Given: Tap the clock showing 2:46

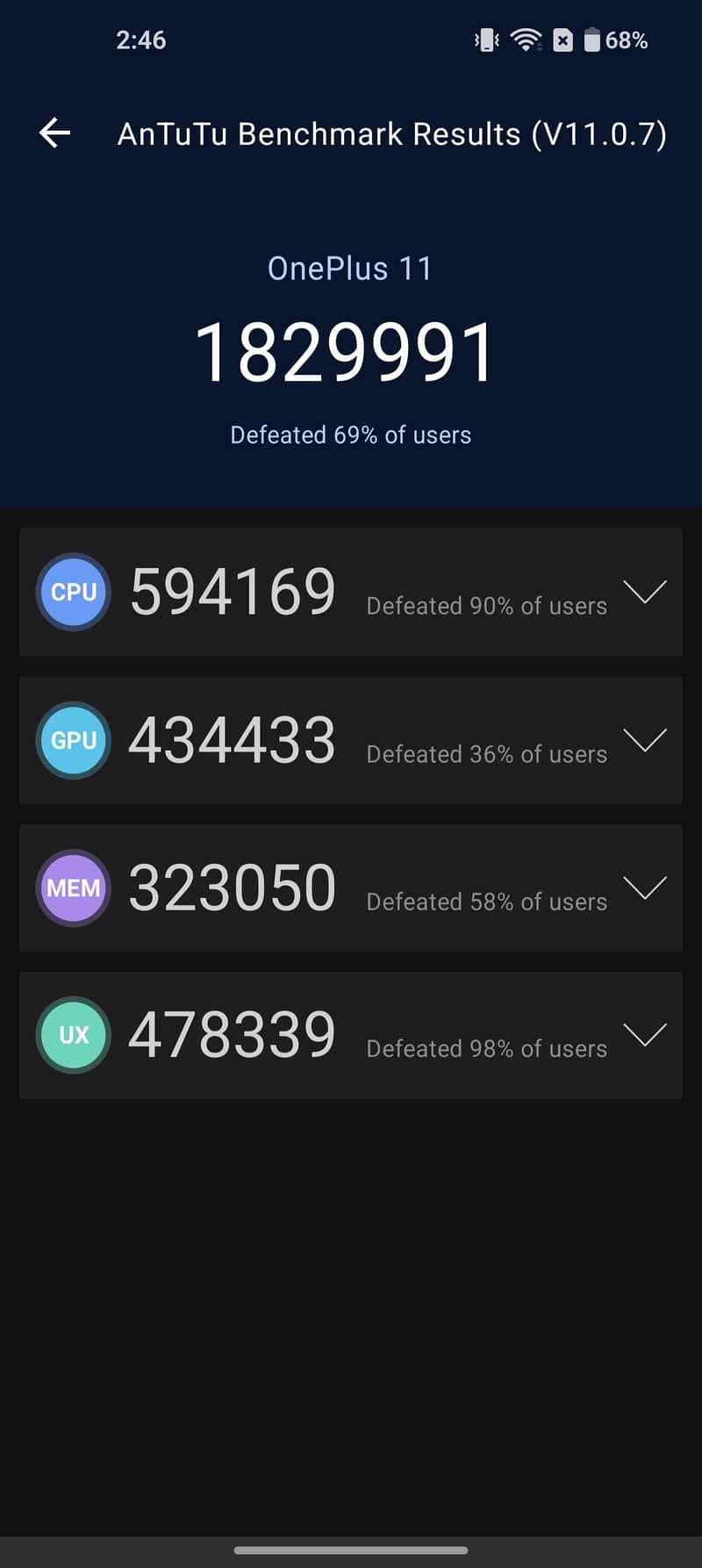Looking at the screenshot, I should click(x=140, y=39).
